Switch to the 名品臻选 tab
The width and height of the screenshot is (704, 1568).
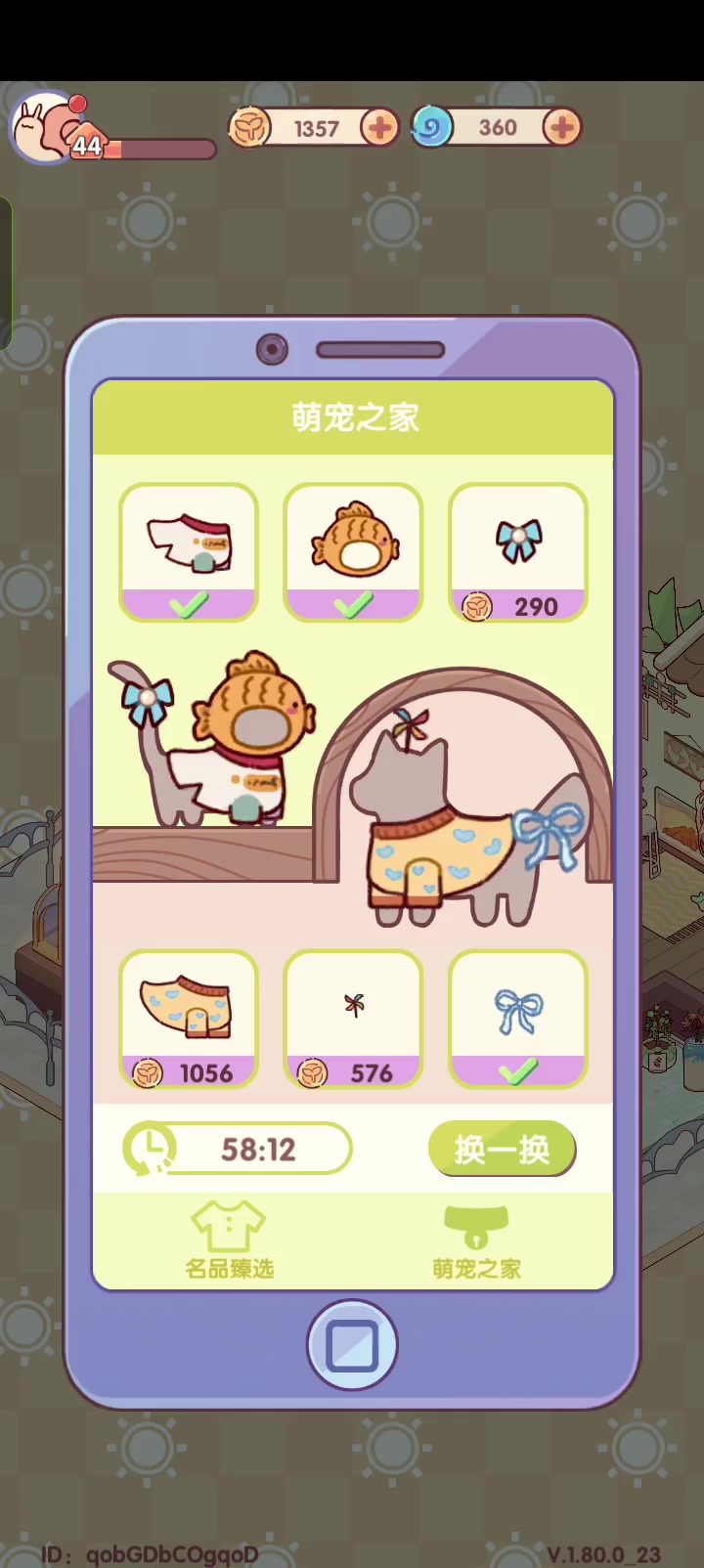pyautogui.click(x=229, y=1240)
